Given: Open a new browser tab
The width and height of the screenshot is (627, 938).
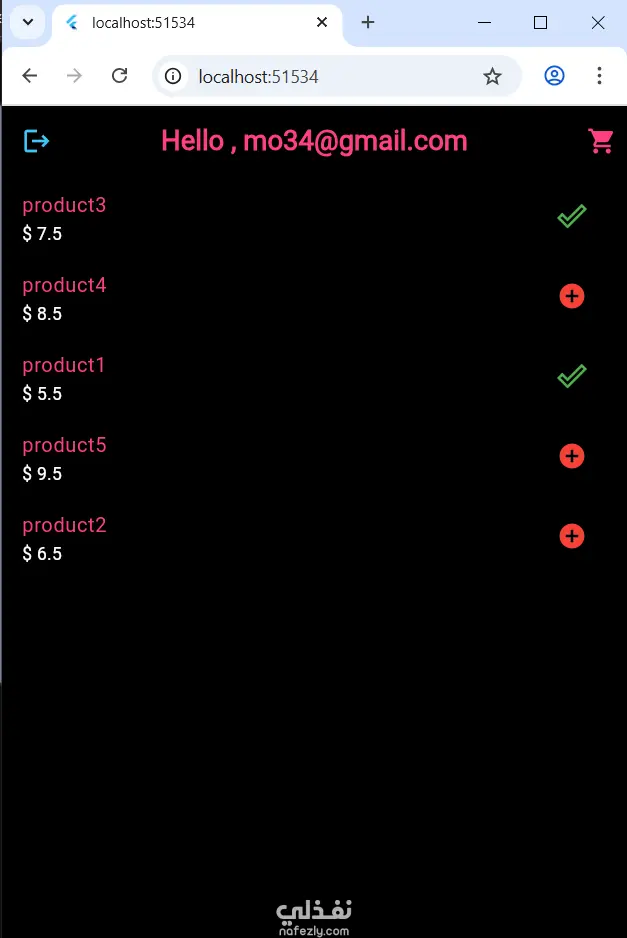Looking at the screenshot, I should [368, 22].
